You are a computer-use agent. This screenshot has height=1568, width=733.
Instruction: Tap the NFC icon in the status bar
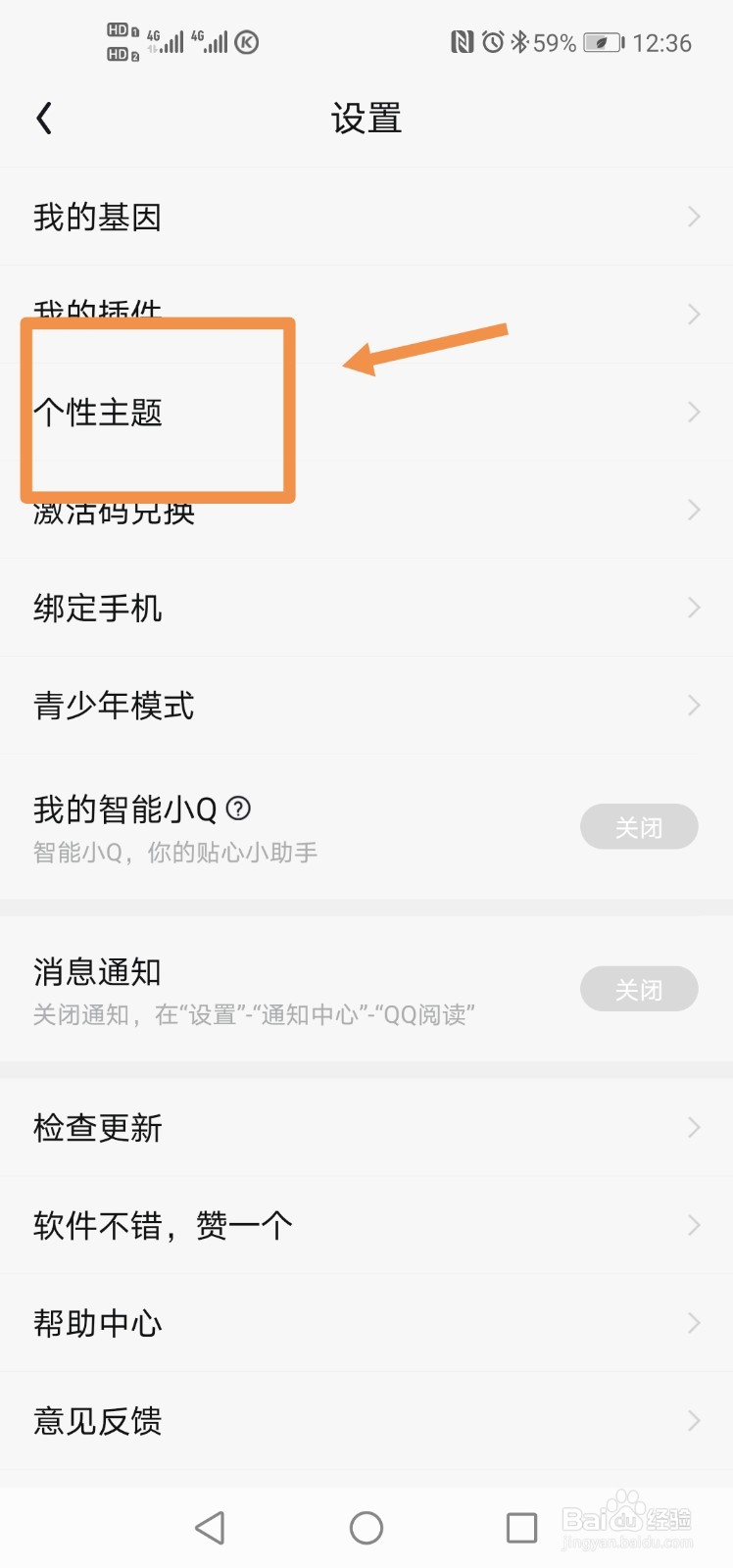pos(463,42)
